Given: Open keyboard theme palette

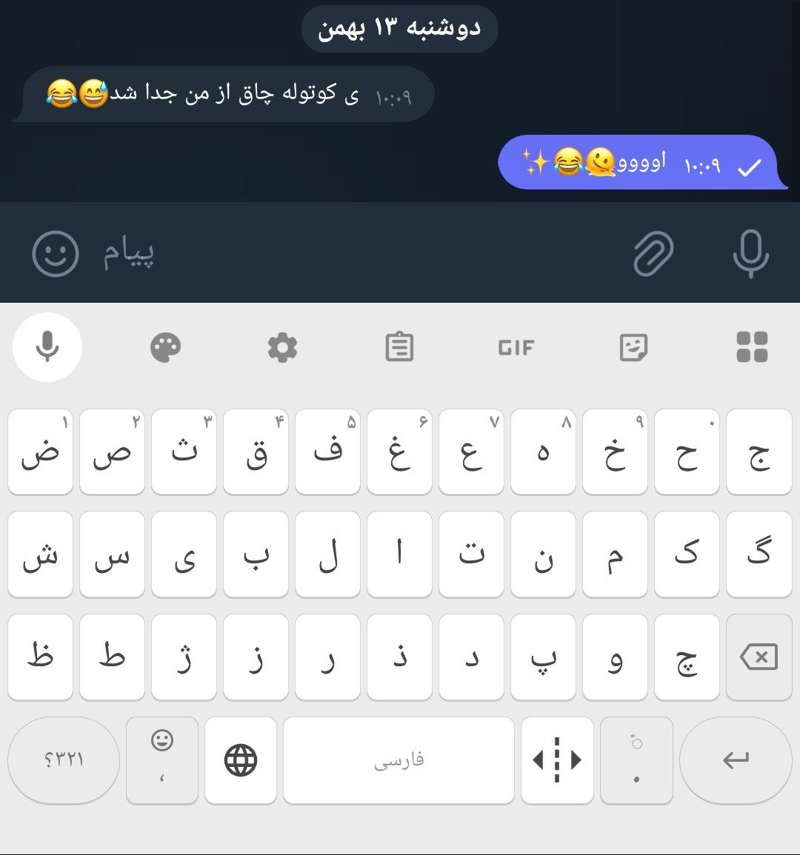Looking at the screenshot, I should (x=165, y=347).
